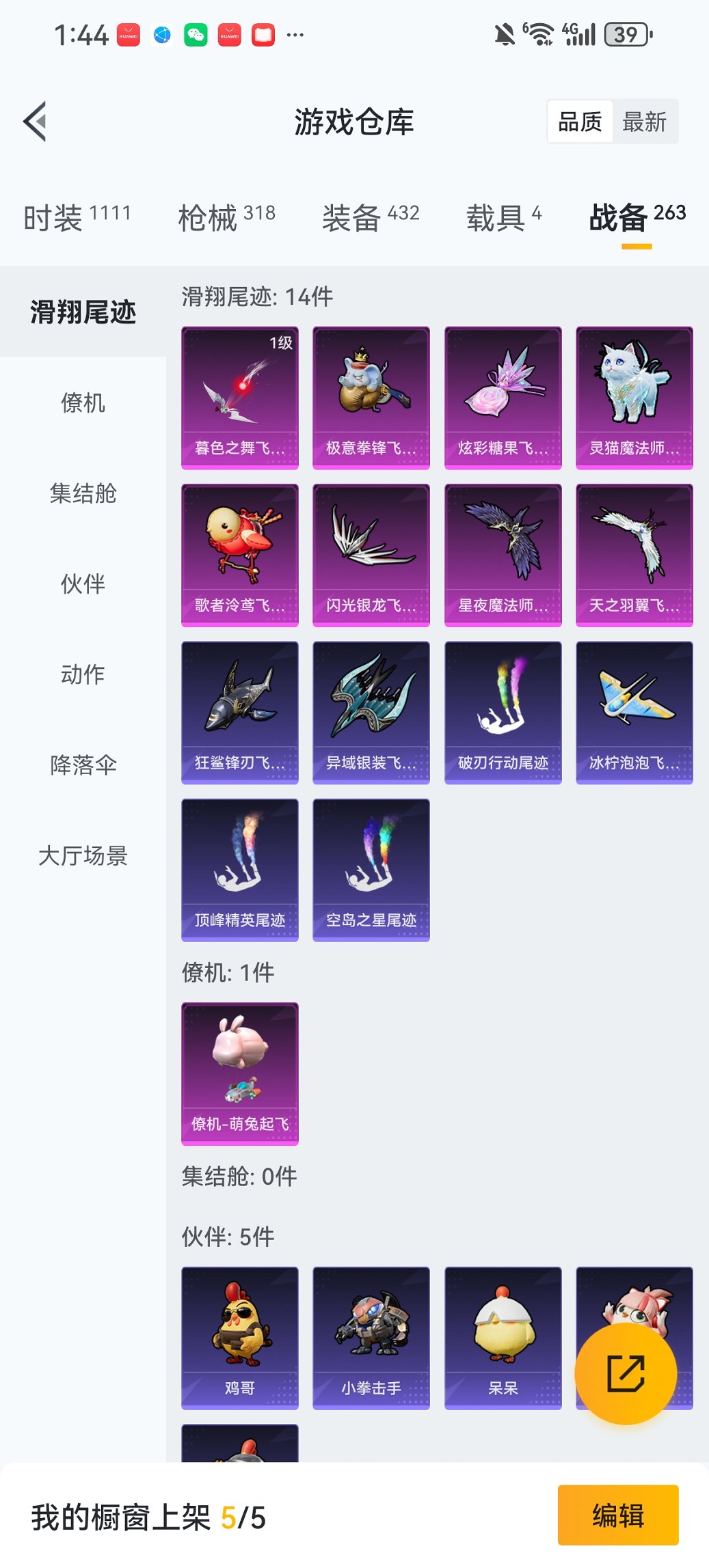The width and height of the screenshot is (709, 1568).
Task: Jump to the 动作 category
Action: (83, 674)
